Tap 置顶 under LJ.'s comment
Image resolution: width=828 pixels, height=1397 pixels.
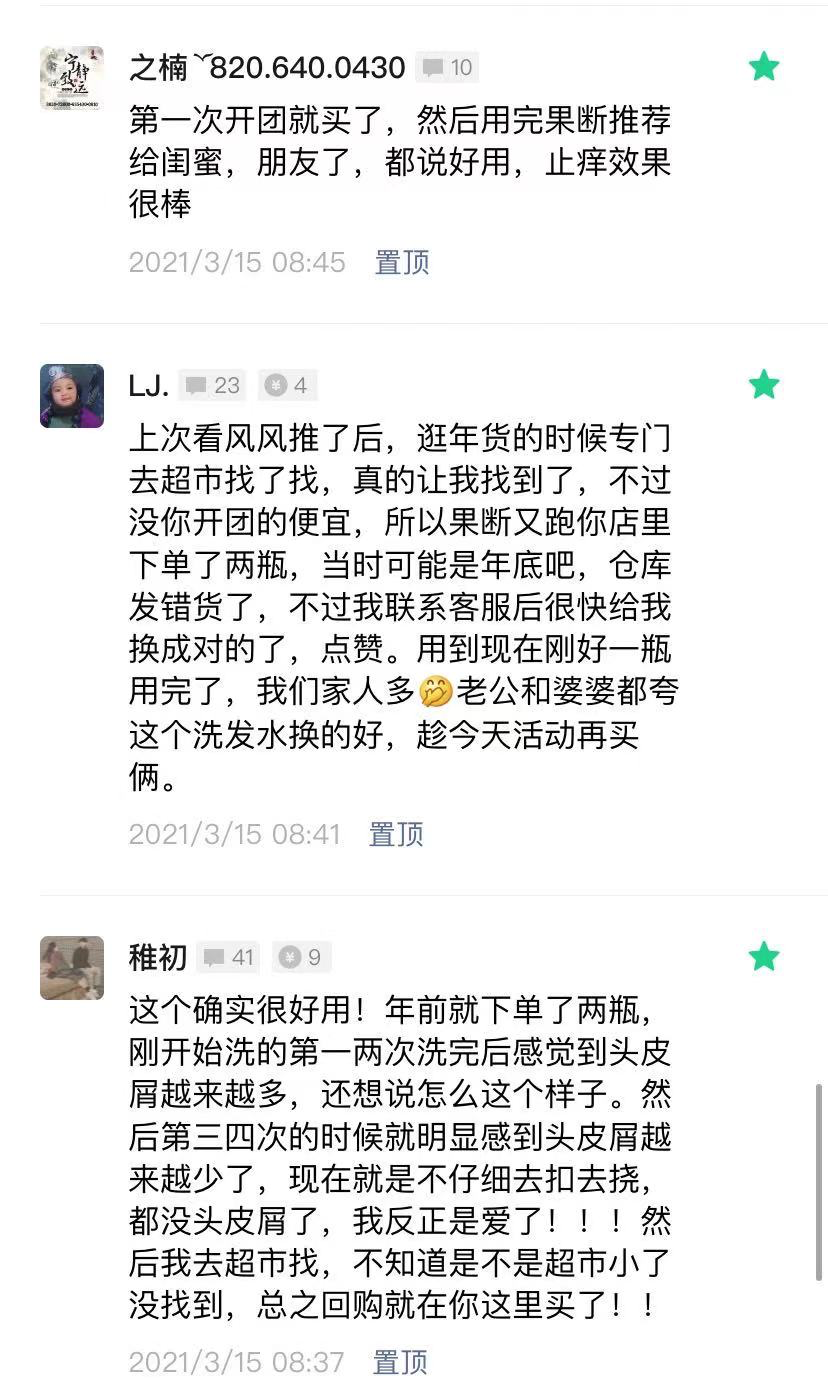click(396, 834)
